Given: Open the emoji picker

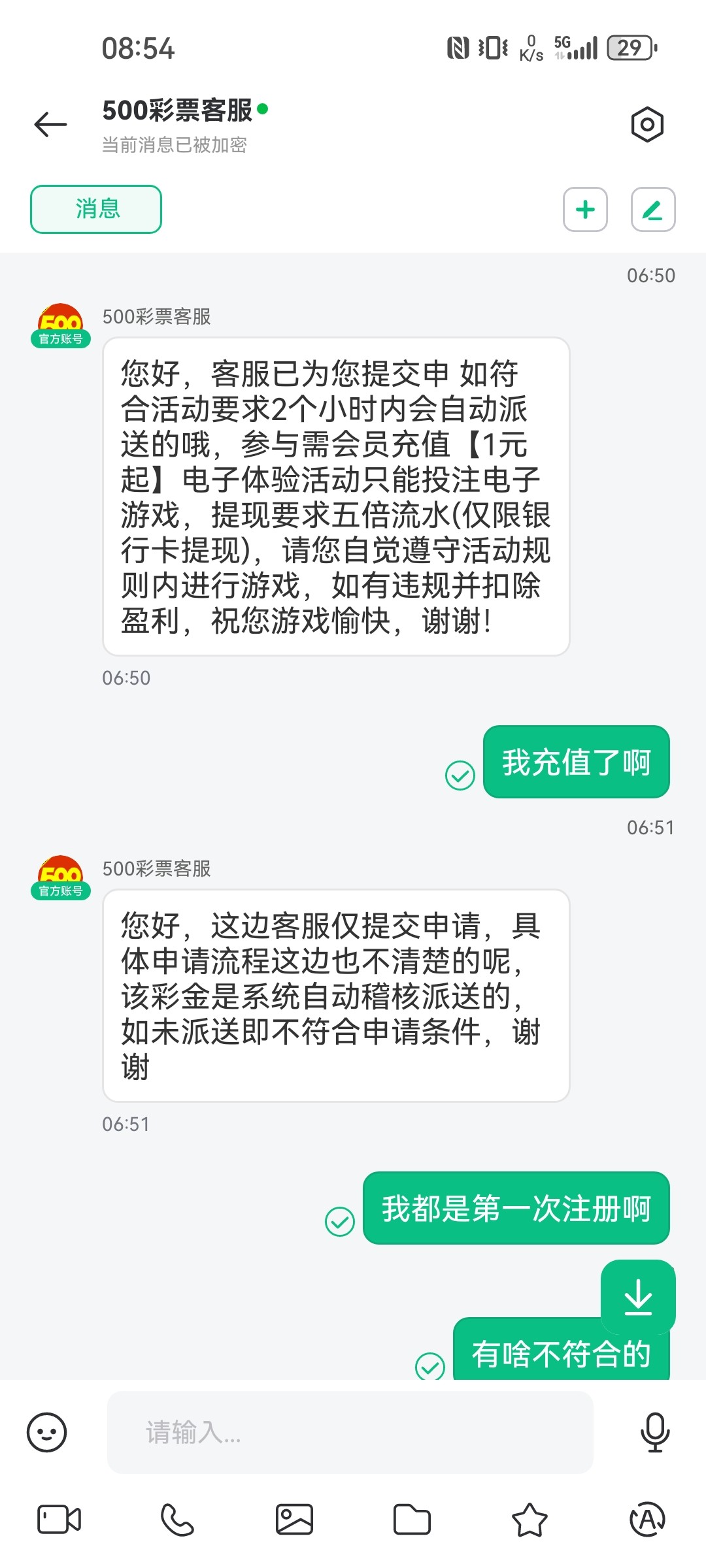Looking at the screenshot, I should click(46, 1432).
